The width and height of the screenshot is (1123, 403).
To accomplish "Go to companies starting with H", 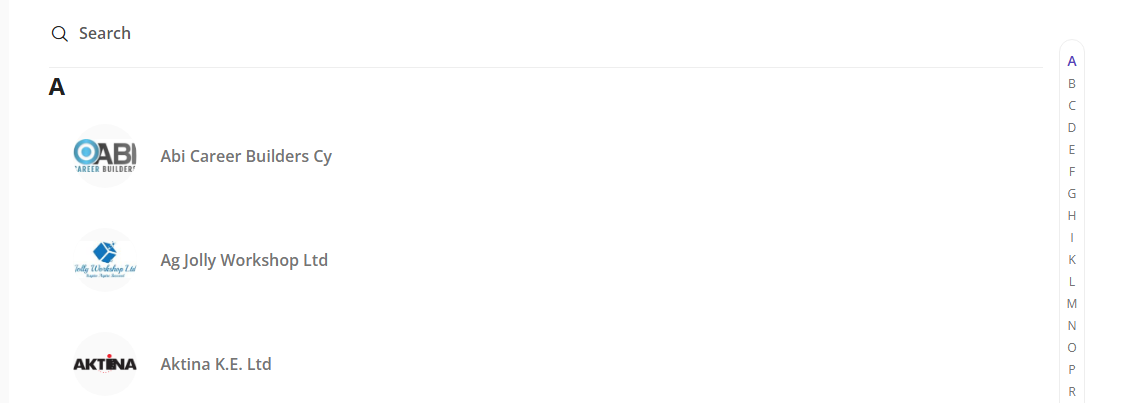I will point(1072,215).
